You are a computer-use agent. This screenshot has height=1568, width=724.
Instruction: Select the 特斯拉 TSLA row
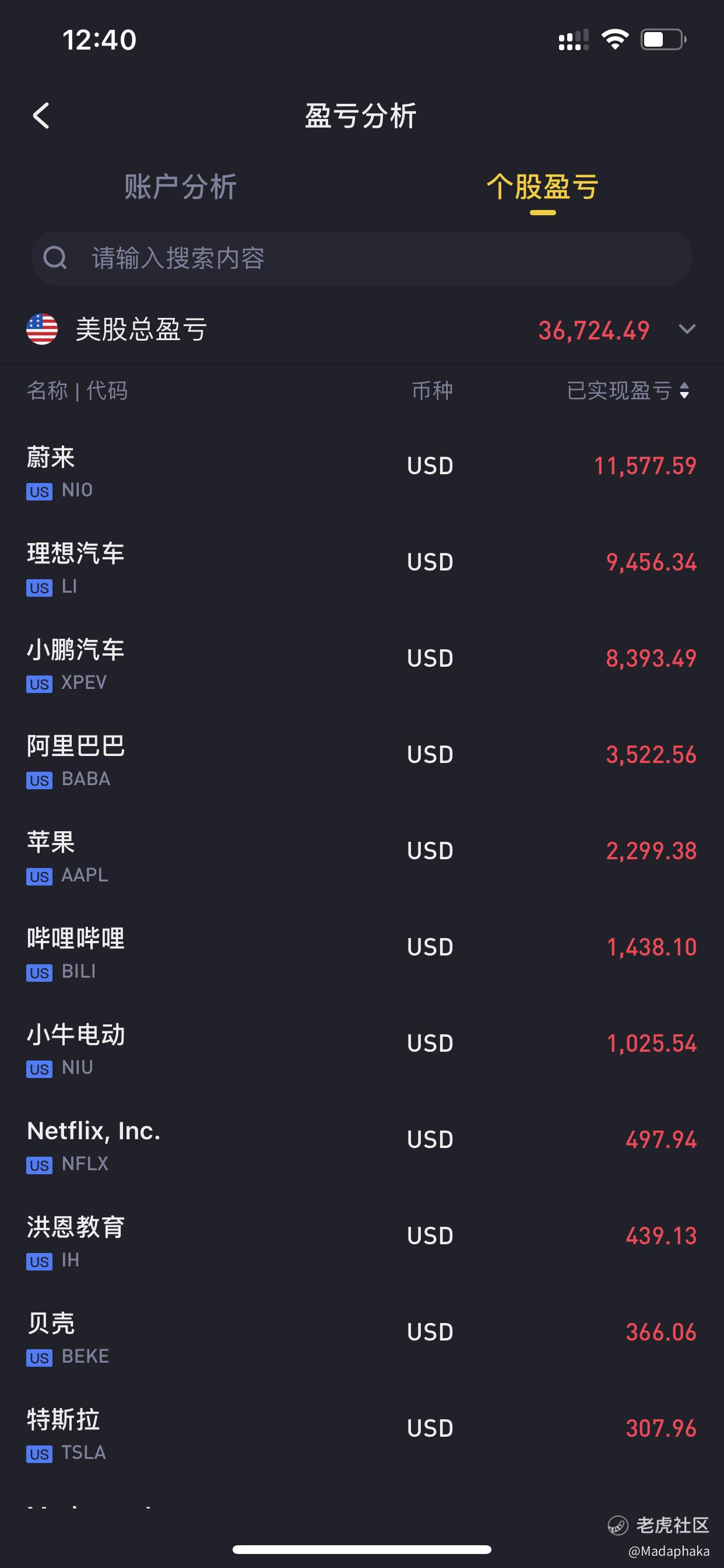pyautogui.click(x=361, y=1433)
